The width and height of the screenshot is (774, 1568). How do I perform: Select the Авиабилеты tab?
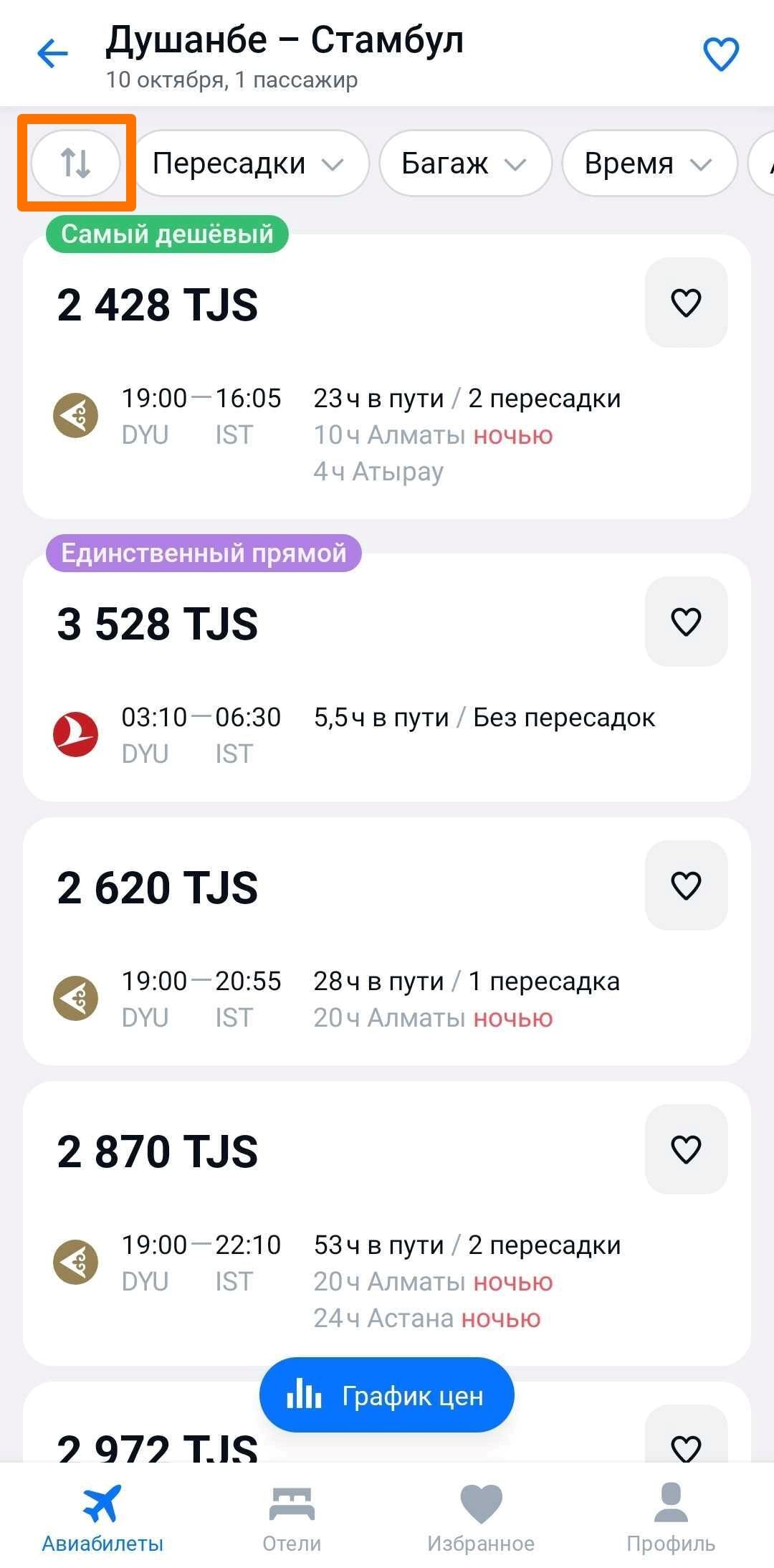(x=102, y=1514)
